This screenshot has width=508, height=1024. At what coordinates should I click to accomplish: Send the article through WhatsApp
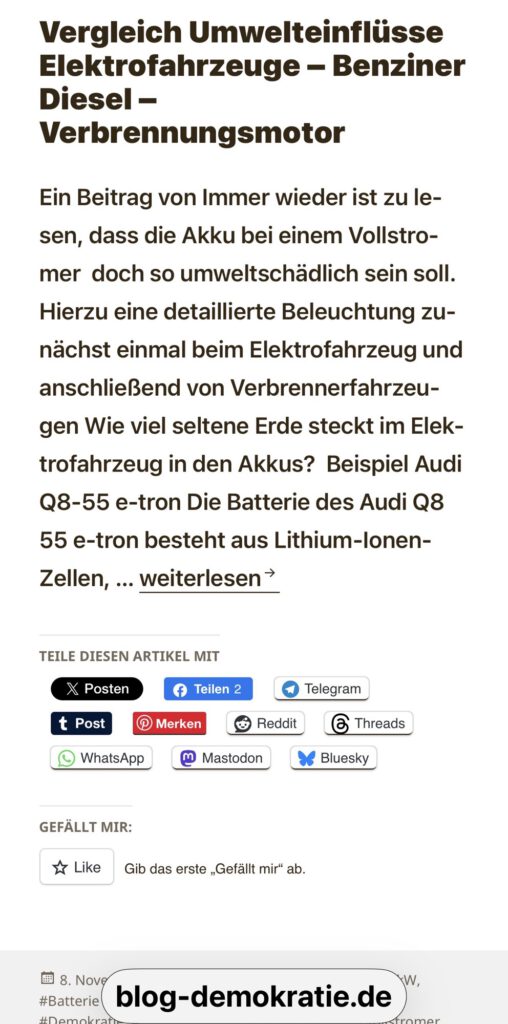(x=101, y=758)
